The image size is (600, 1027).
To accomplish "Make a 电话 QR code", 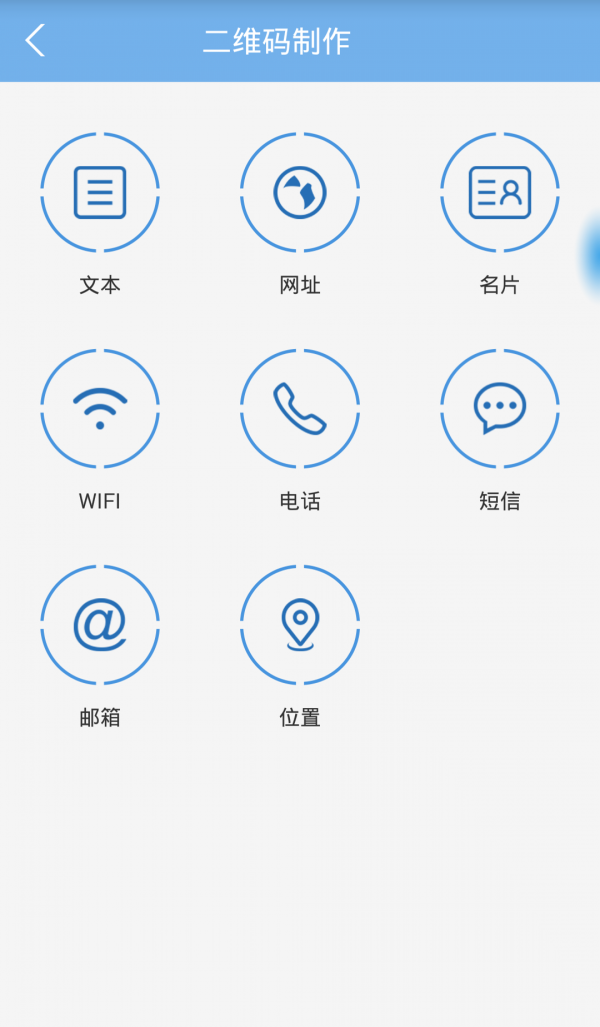I will click(x=300, y=409).
